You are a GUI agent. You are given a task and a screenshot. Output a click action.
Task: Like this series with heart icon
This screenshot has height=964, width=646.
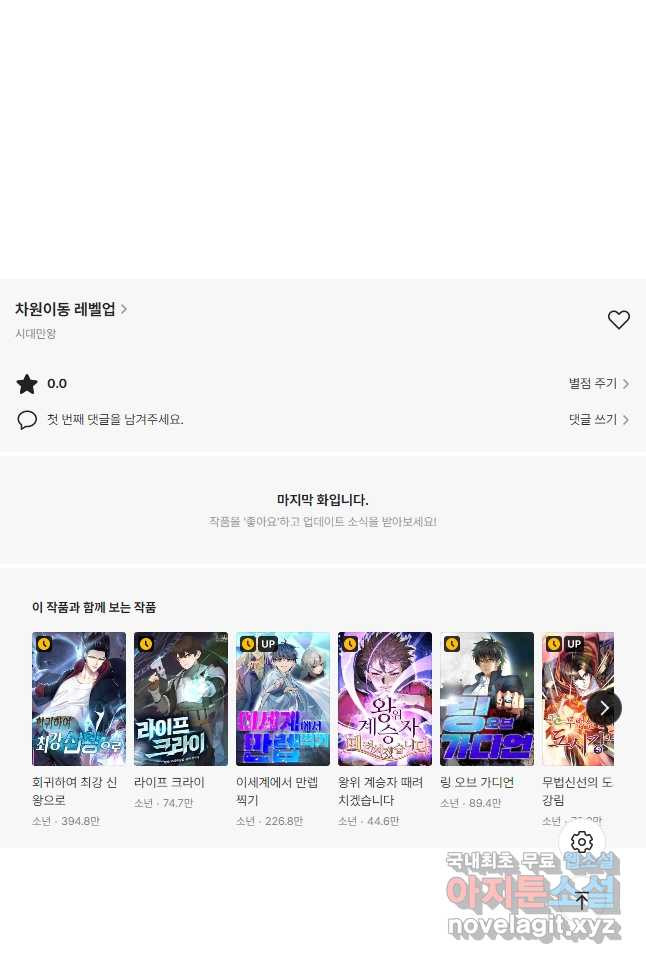coord(619,320)
